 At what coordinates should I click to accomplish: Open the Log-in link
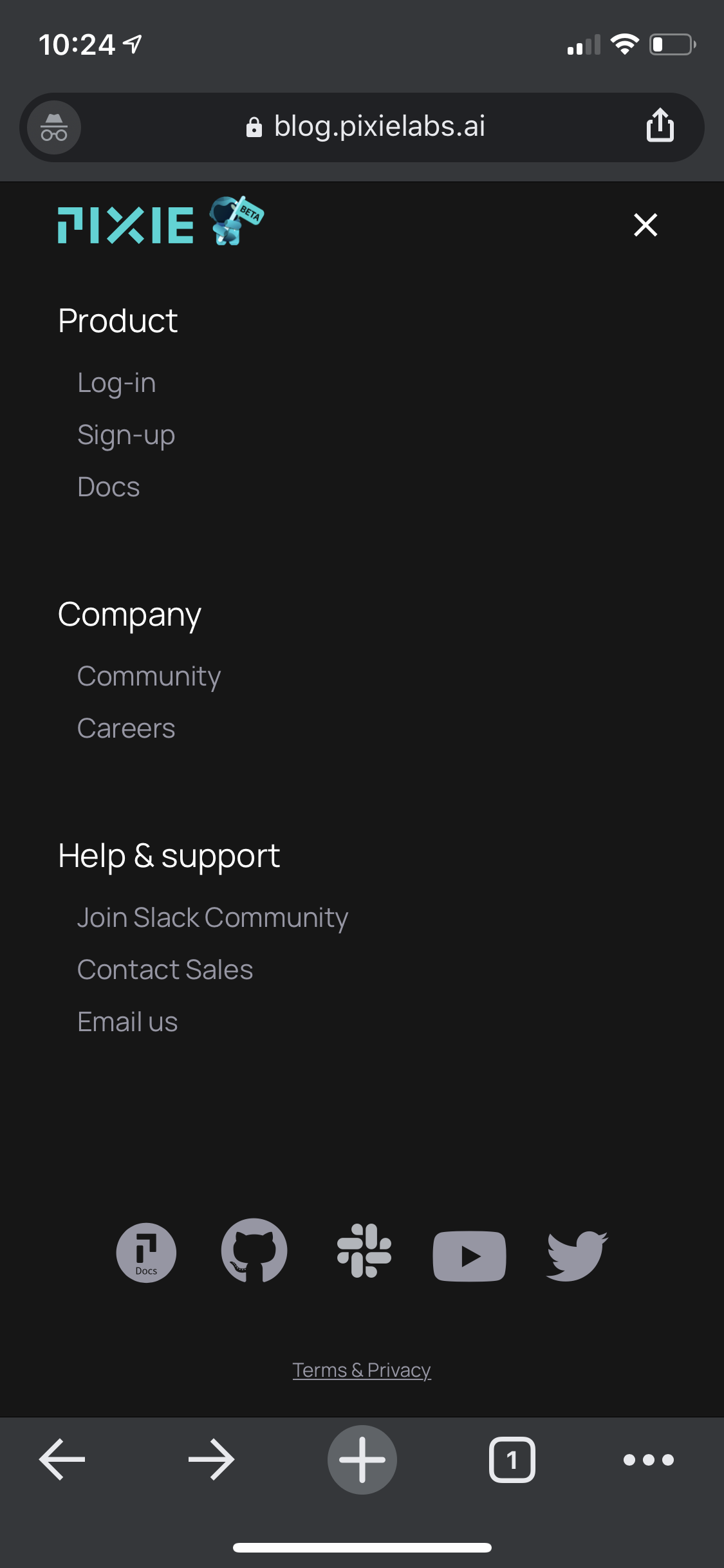click(x=116, y=383)
